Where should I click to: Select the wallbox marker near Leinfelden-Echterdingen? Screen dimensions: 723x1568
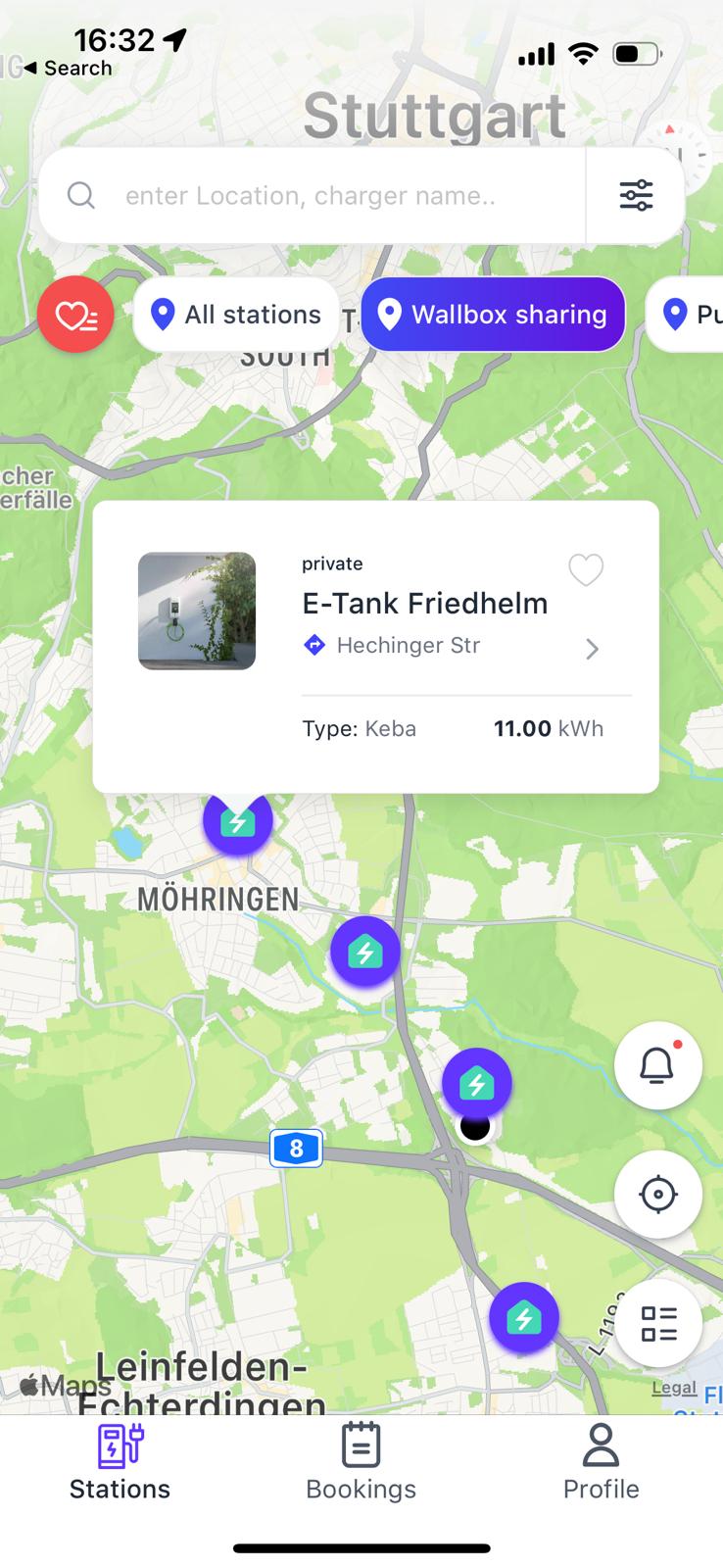pos(524,1318)
